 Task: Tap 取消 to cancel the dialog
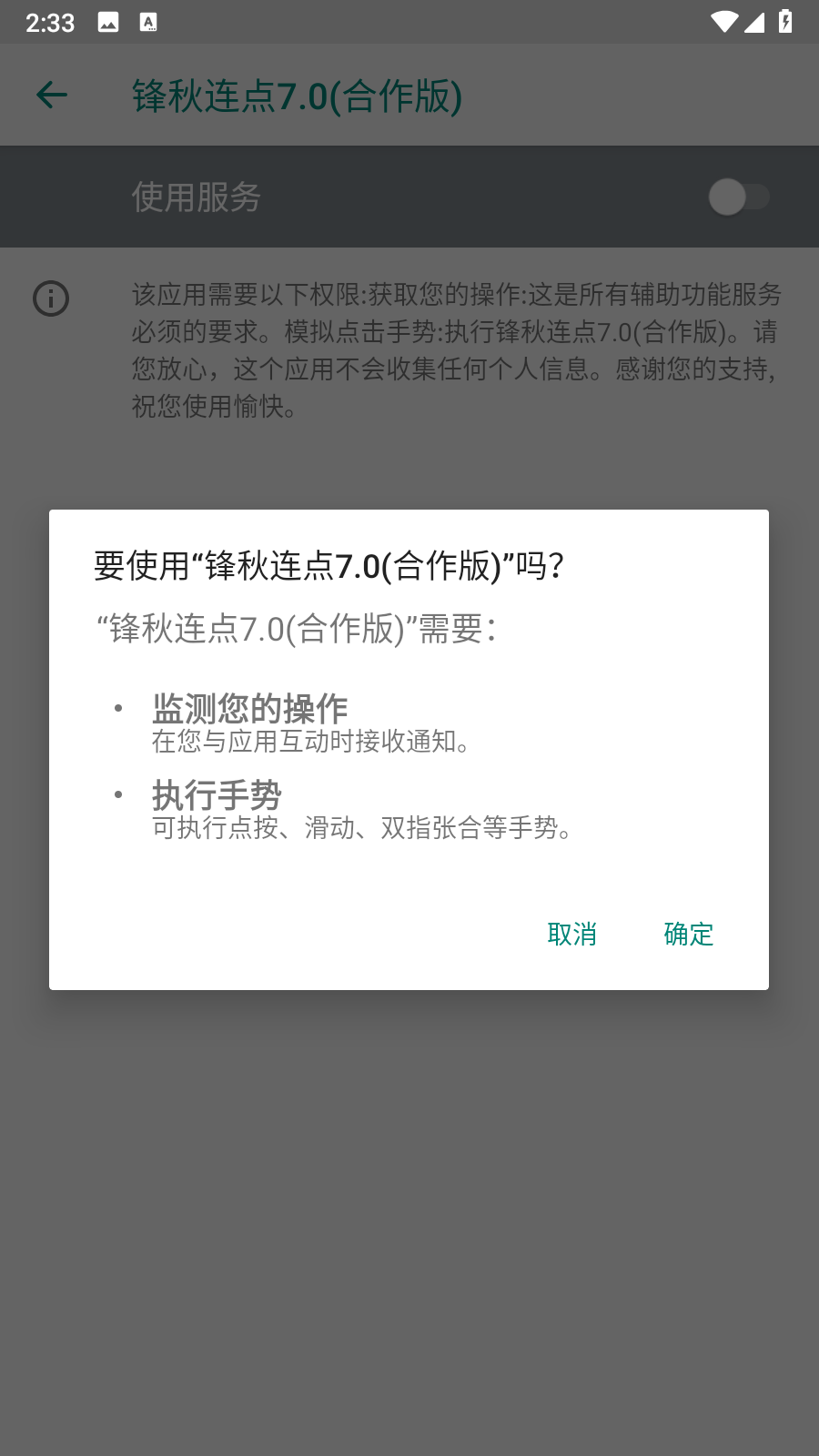pos(571,935)
